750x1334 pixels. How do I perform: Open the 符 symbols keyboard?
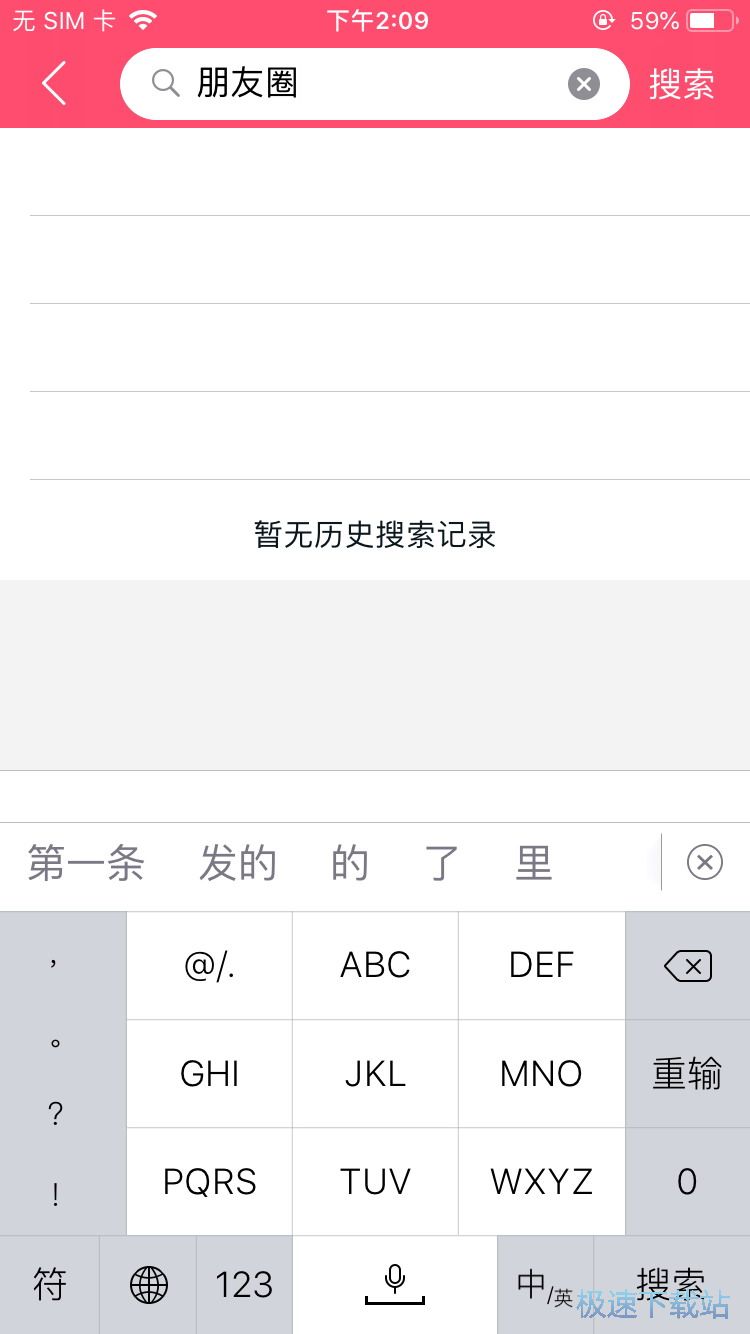pyautogui.click(x=49, y=1285)
